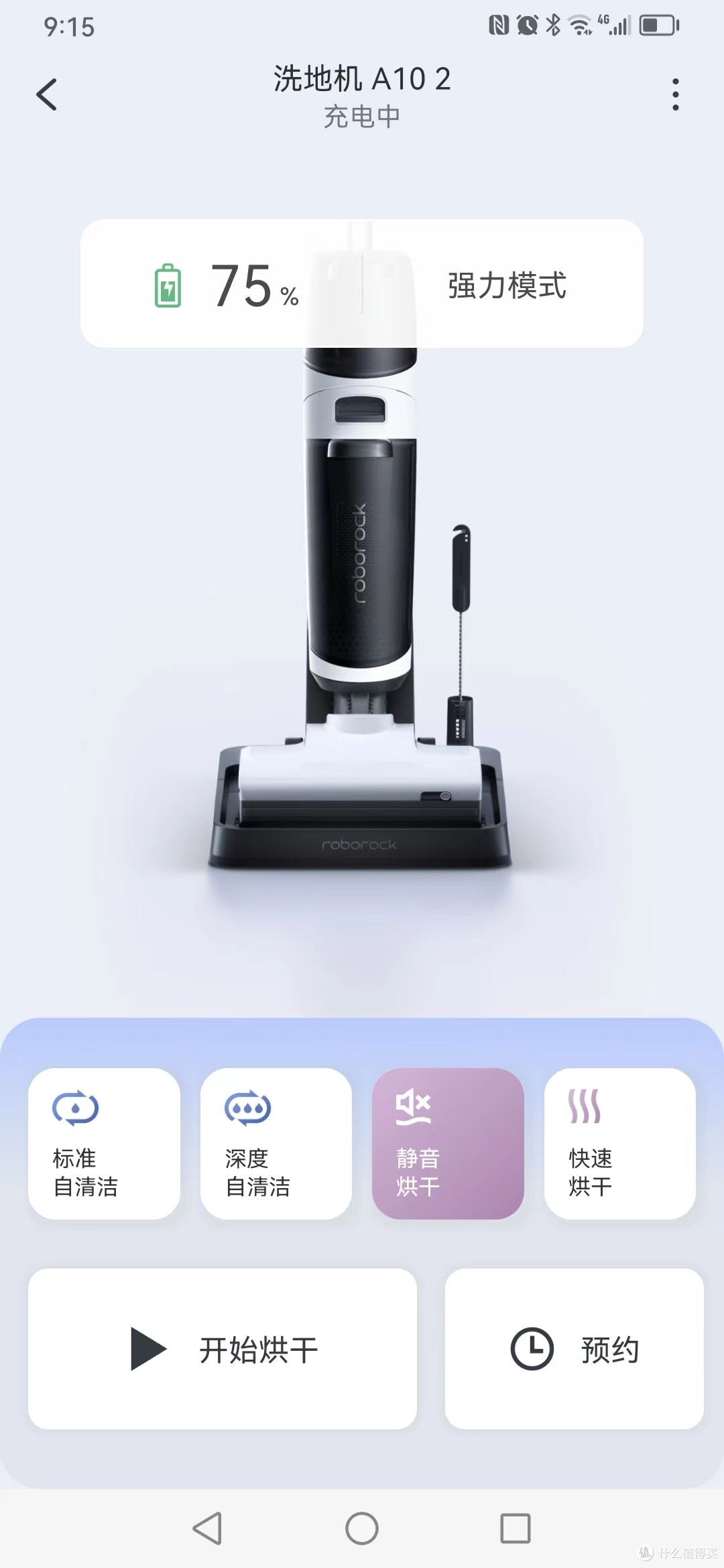Choose the 快速烘干 option
This screenshot has height=1568, width=724.
620,1143
